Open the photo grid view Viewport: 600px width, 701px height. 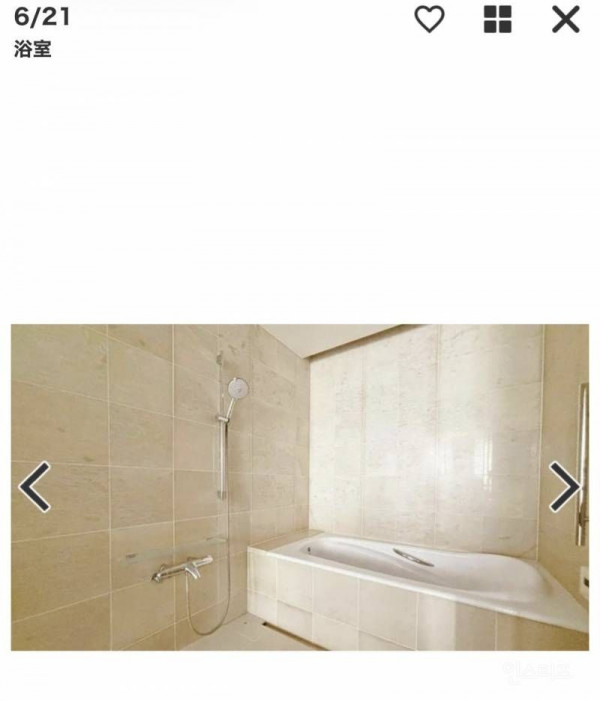(497, 19)
